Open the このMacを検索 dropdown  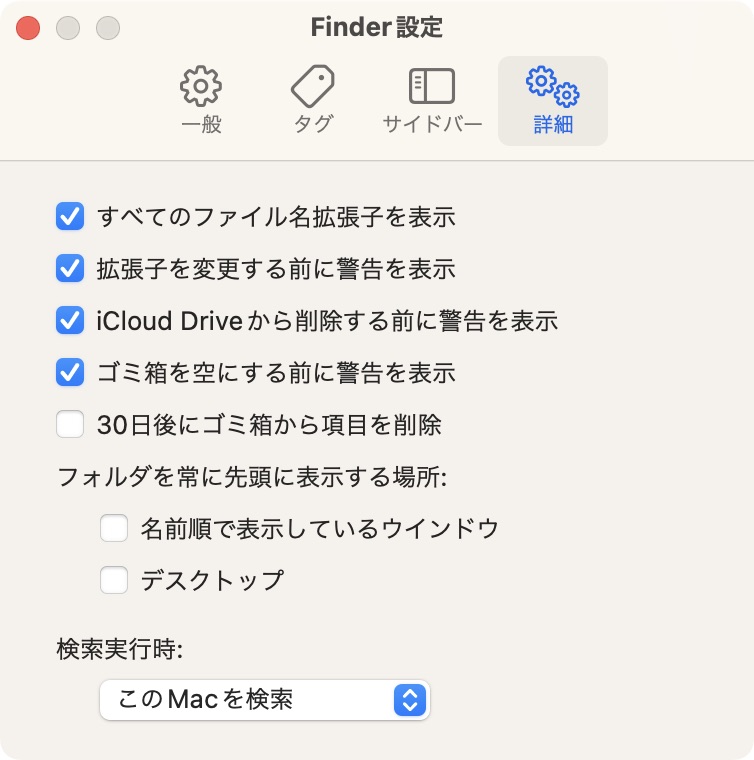pyautogui.click(x=265, y=699)
